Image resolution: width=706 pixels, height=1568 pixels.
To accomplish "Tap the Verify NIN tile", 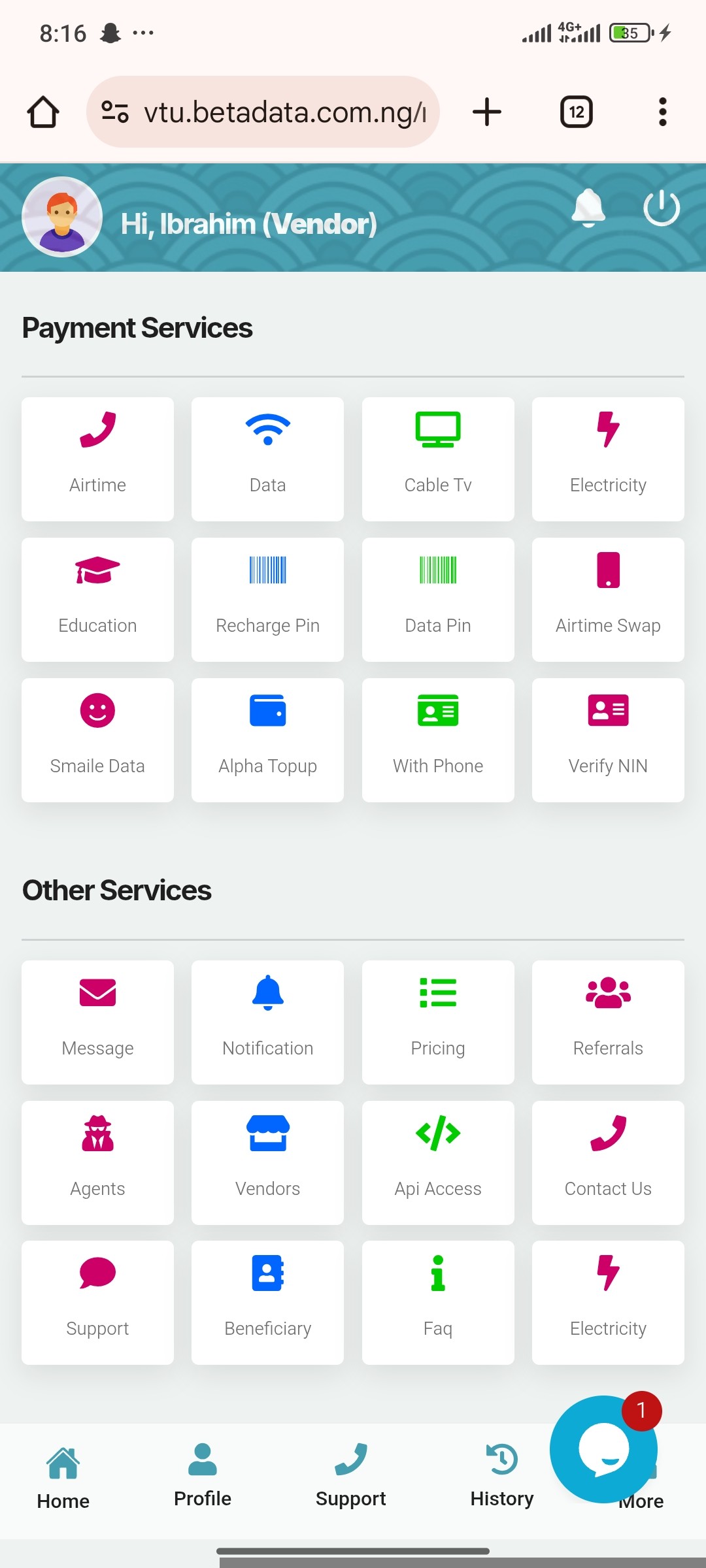I will click(608, 740).
